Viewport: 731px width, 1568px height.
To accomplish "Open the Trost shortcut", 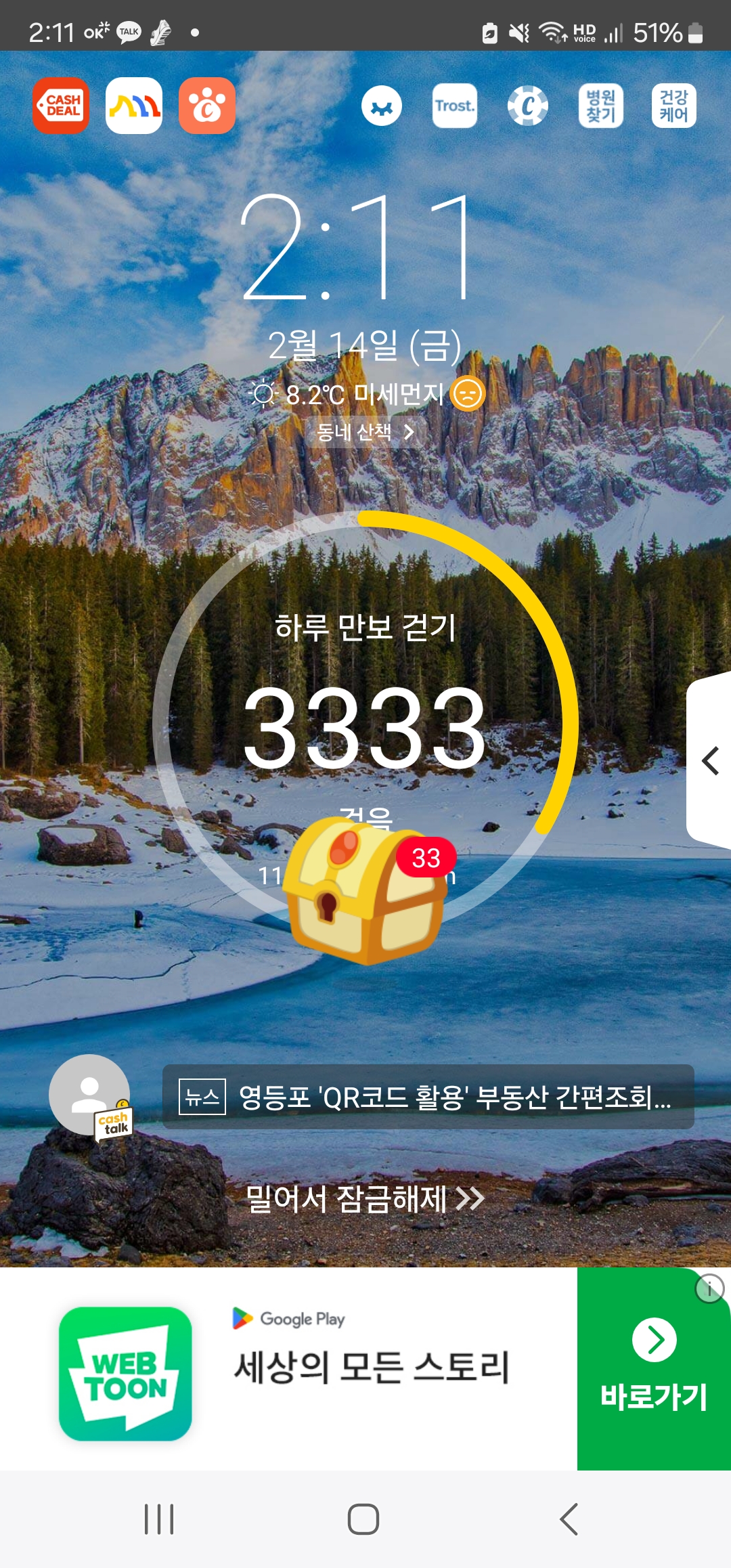I will click(x=455, y=106).
